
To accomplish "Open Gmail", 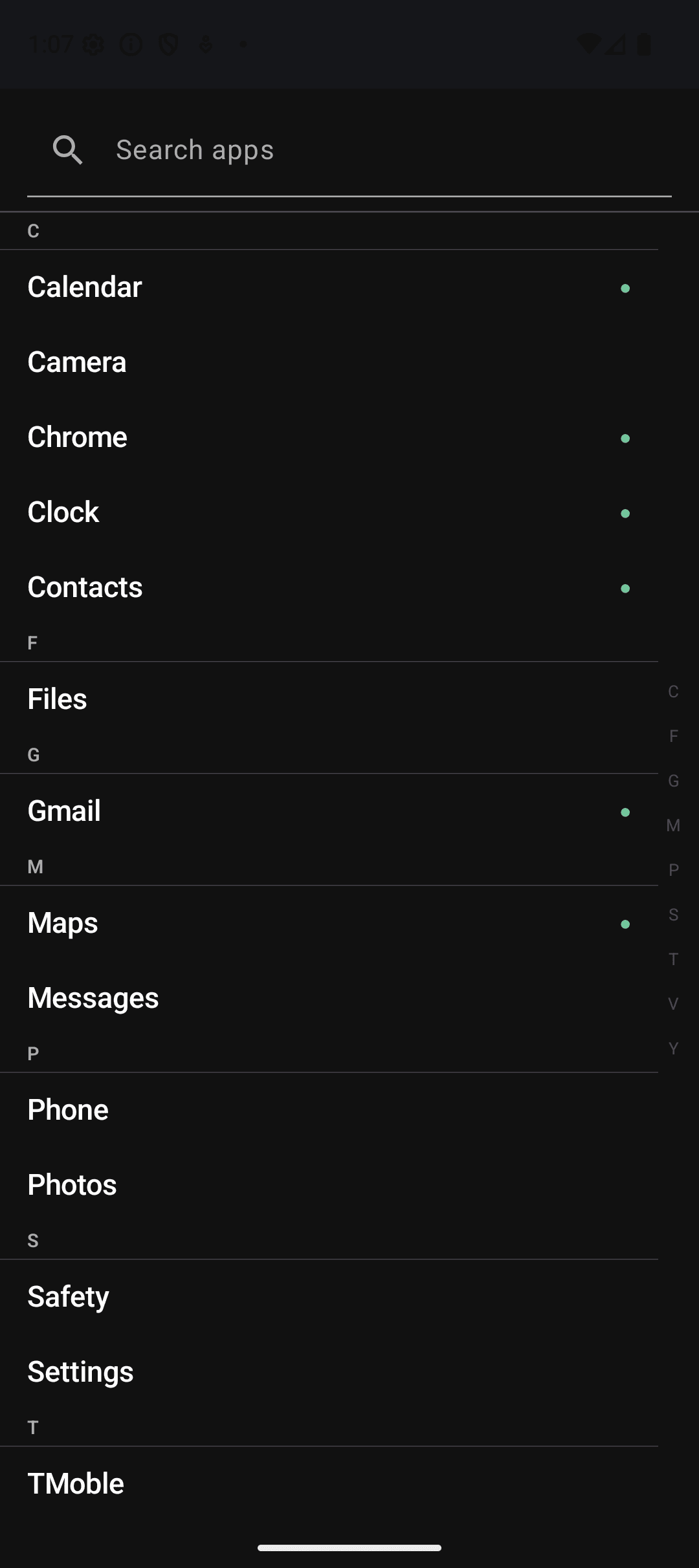I will (64, 811).
